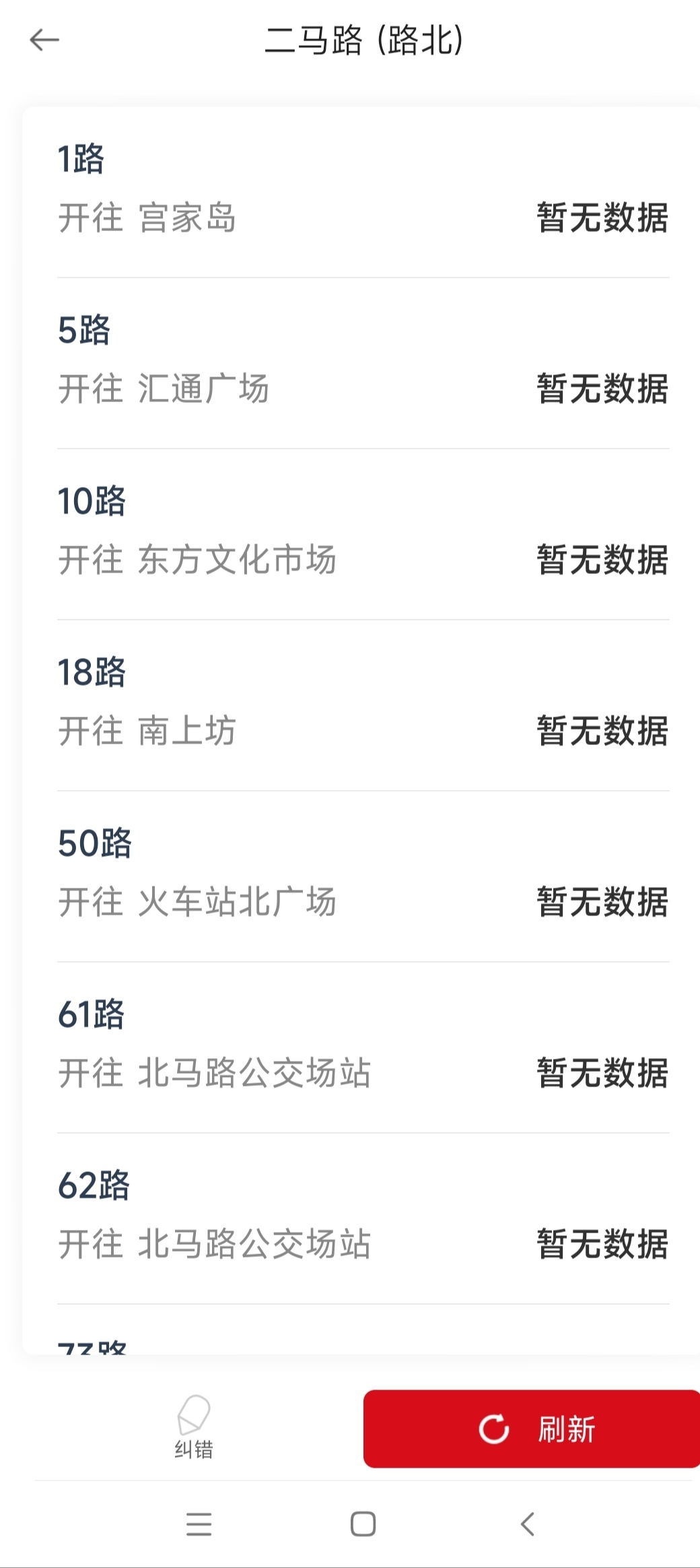Open the system recent apps menu
Screen dimensions: 700x1568
pos(199,1524)
